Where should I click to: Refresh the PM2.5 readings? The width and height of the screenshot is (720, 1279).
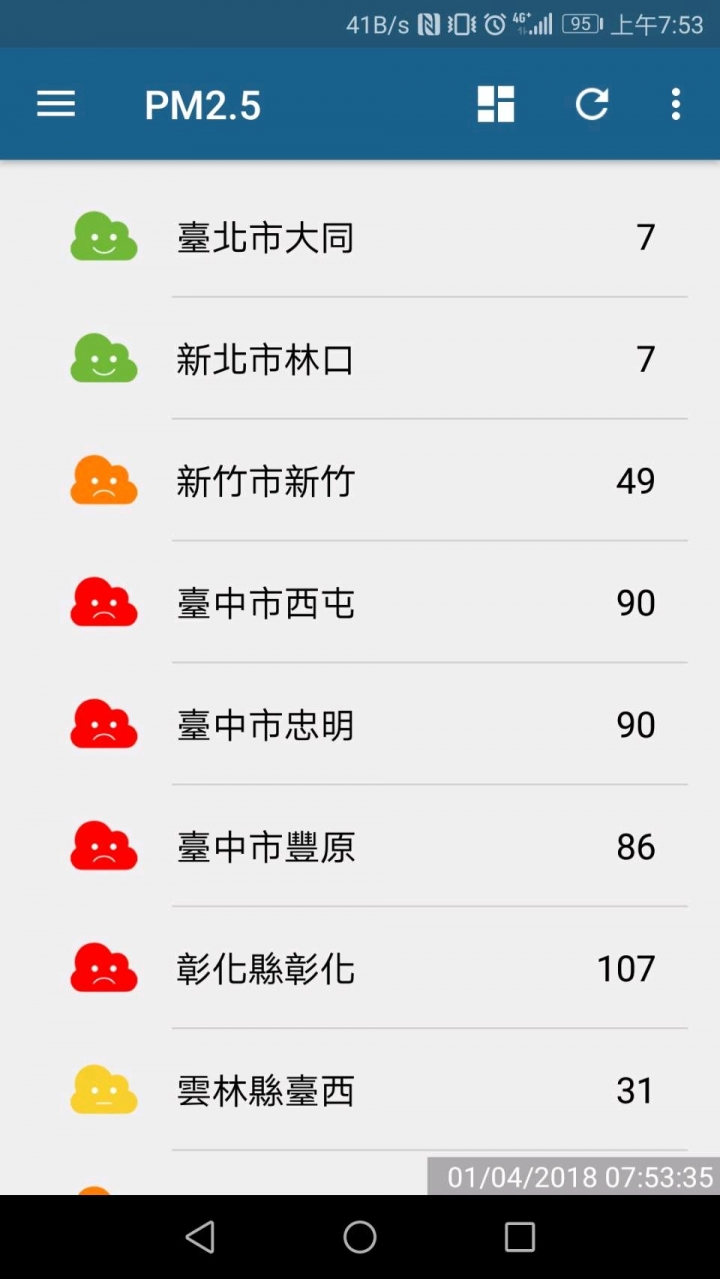[x=592, y=104]
